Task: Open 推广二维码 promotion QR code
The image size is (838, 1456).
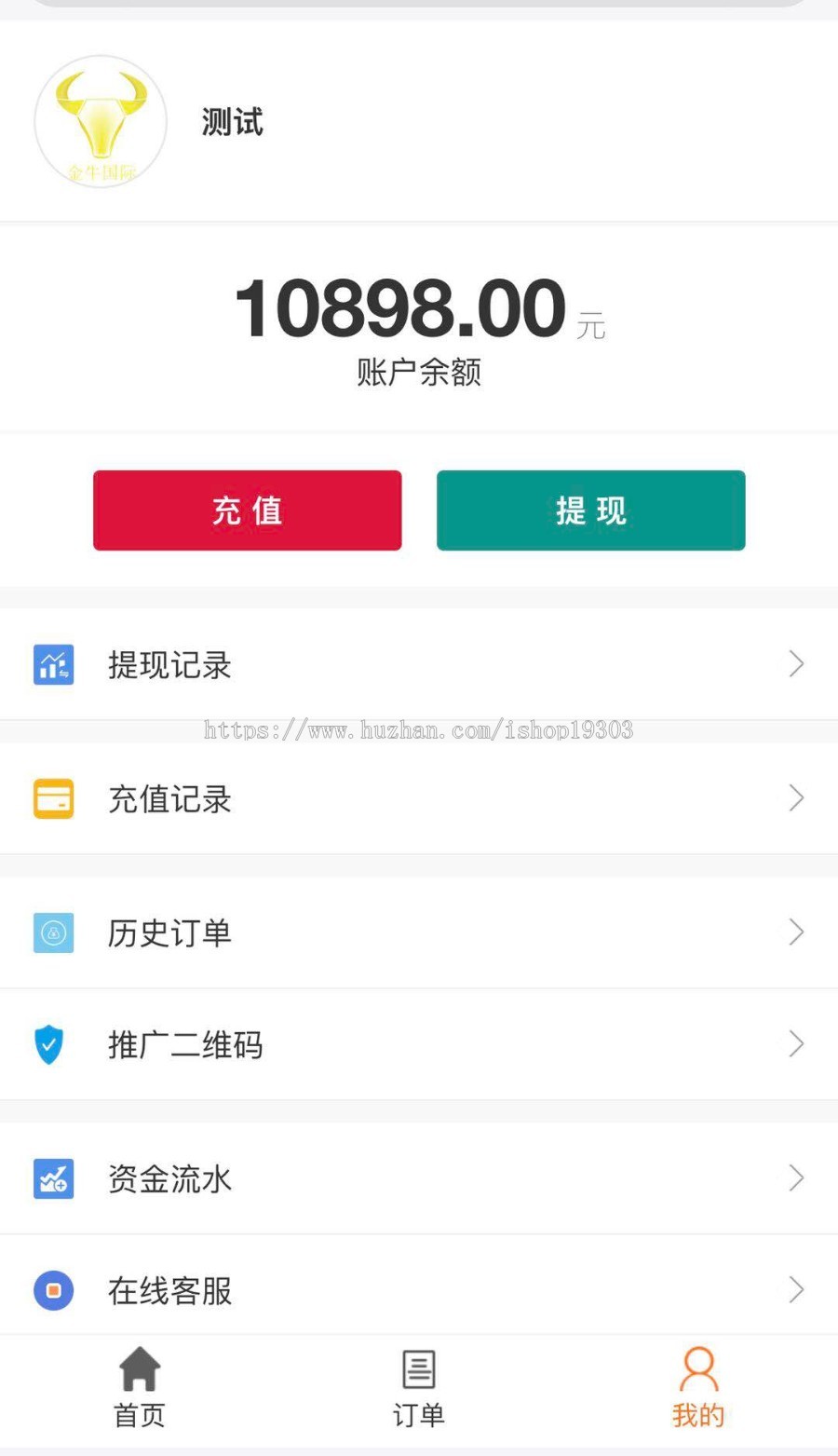Action: (x=419, y=1044)
